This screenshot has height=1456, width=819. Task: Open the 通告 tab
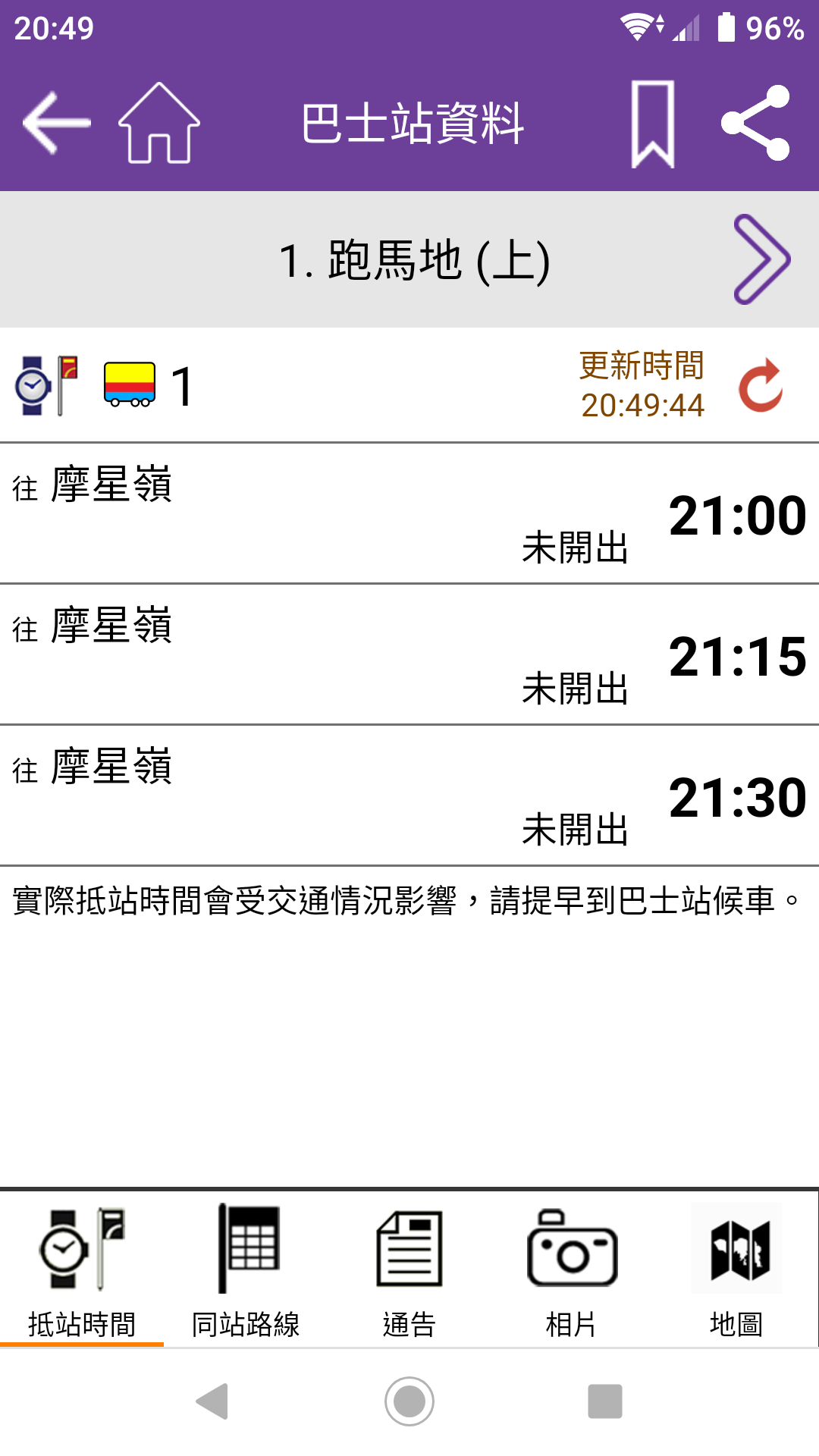[x=409, y=1269]
